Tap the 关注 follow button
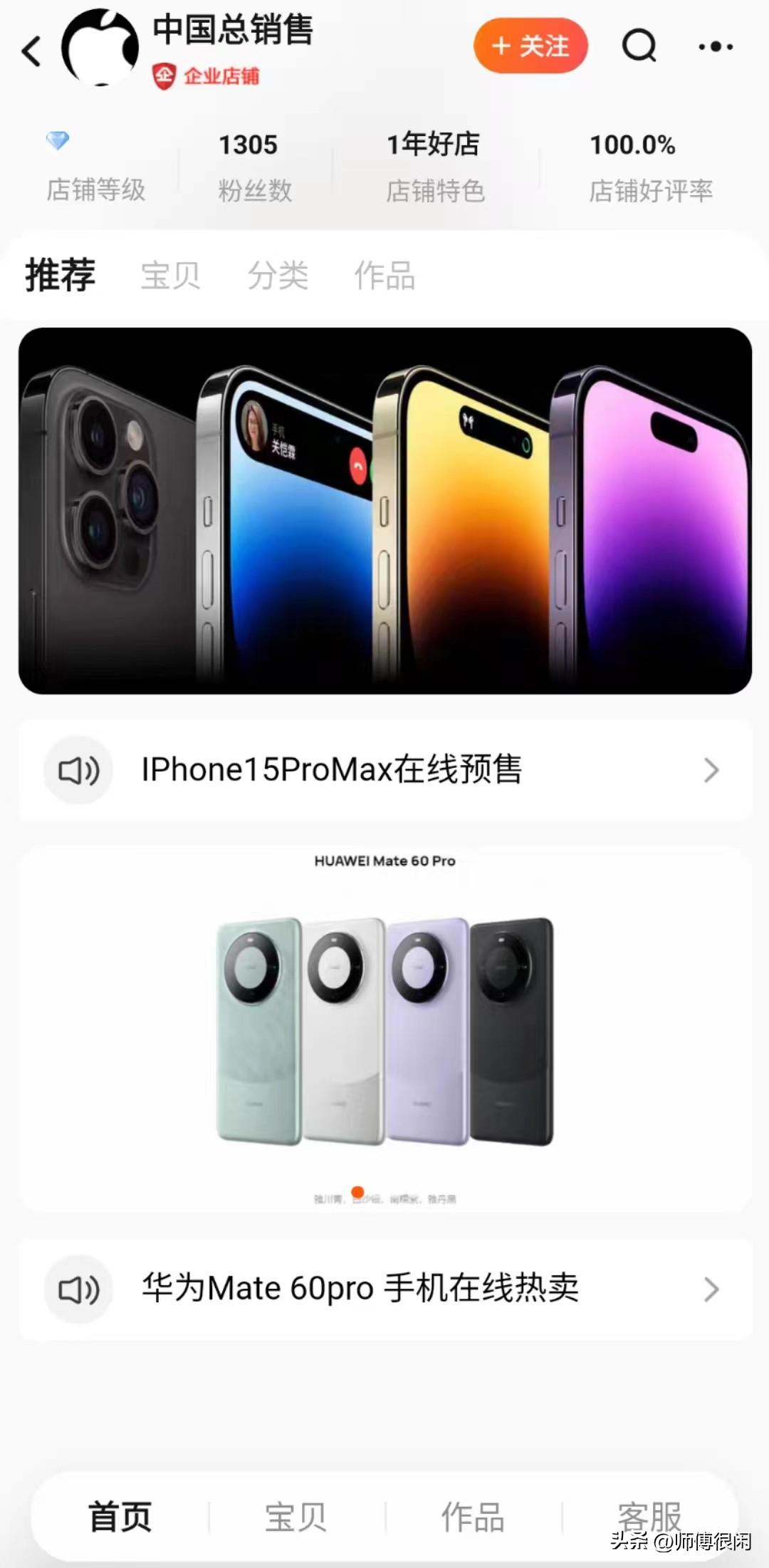This screenshot has height=1568, width=769. tap(530, 46)
